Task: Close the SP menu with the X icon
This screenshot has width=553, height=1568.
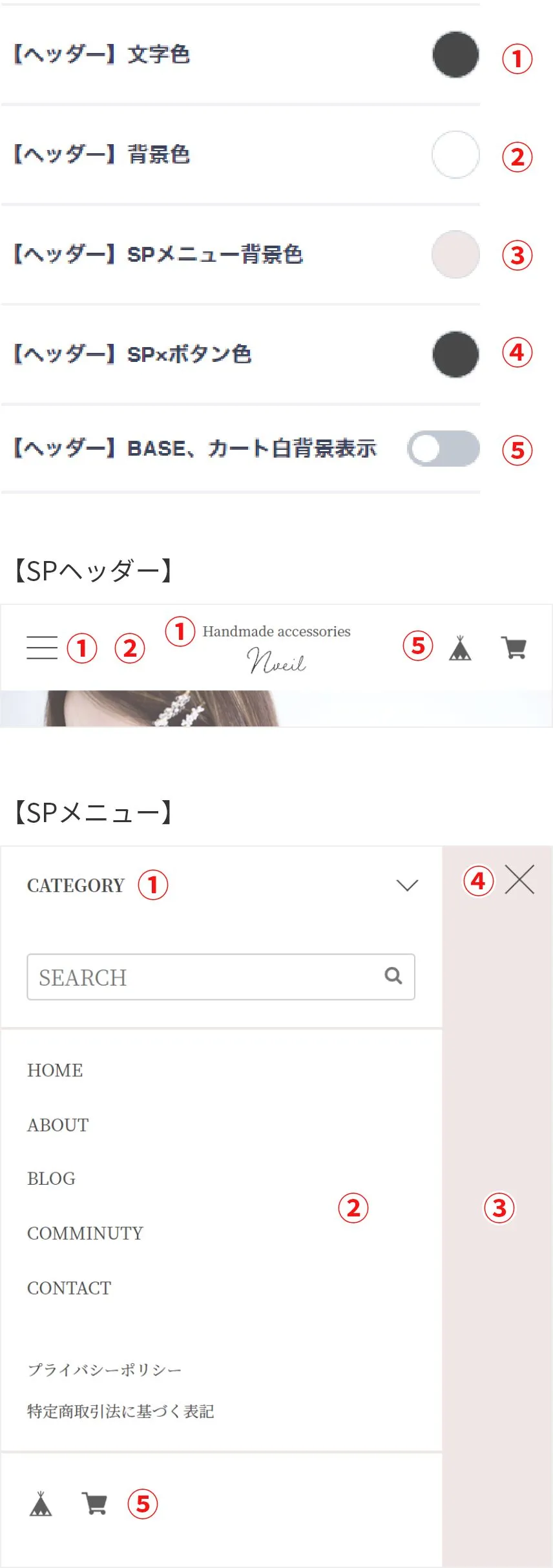Action: pos(519,880)
